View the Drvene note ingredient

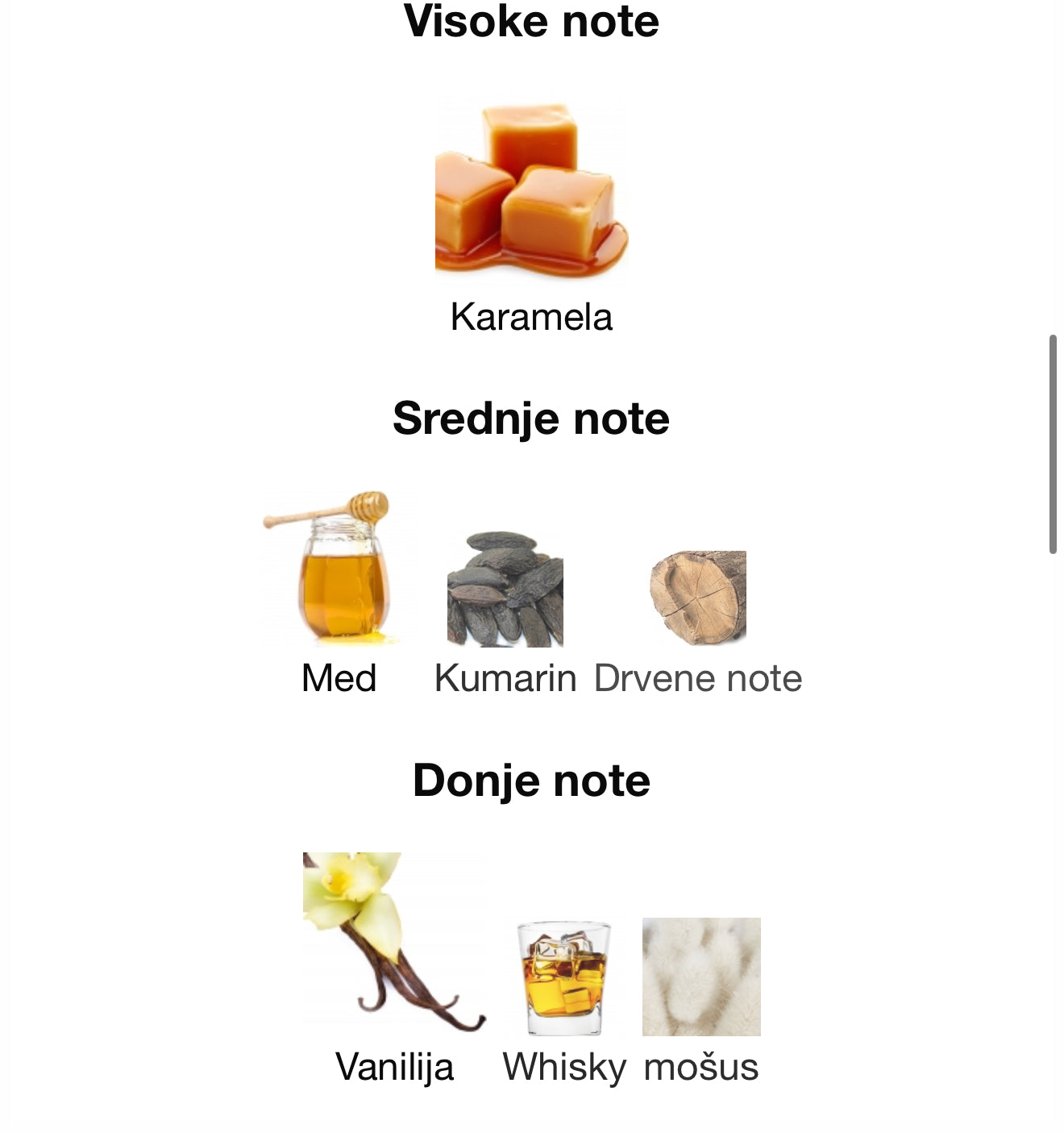698,598
